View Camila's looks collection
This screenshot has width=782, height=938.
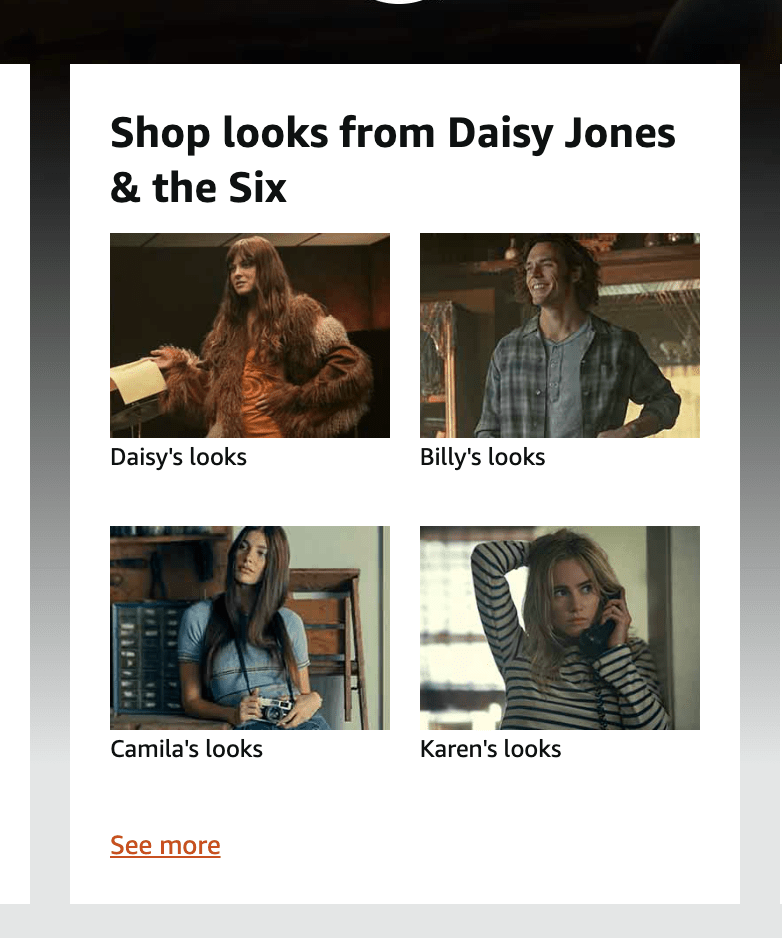[249, 628]
